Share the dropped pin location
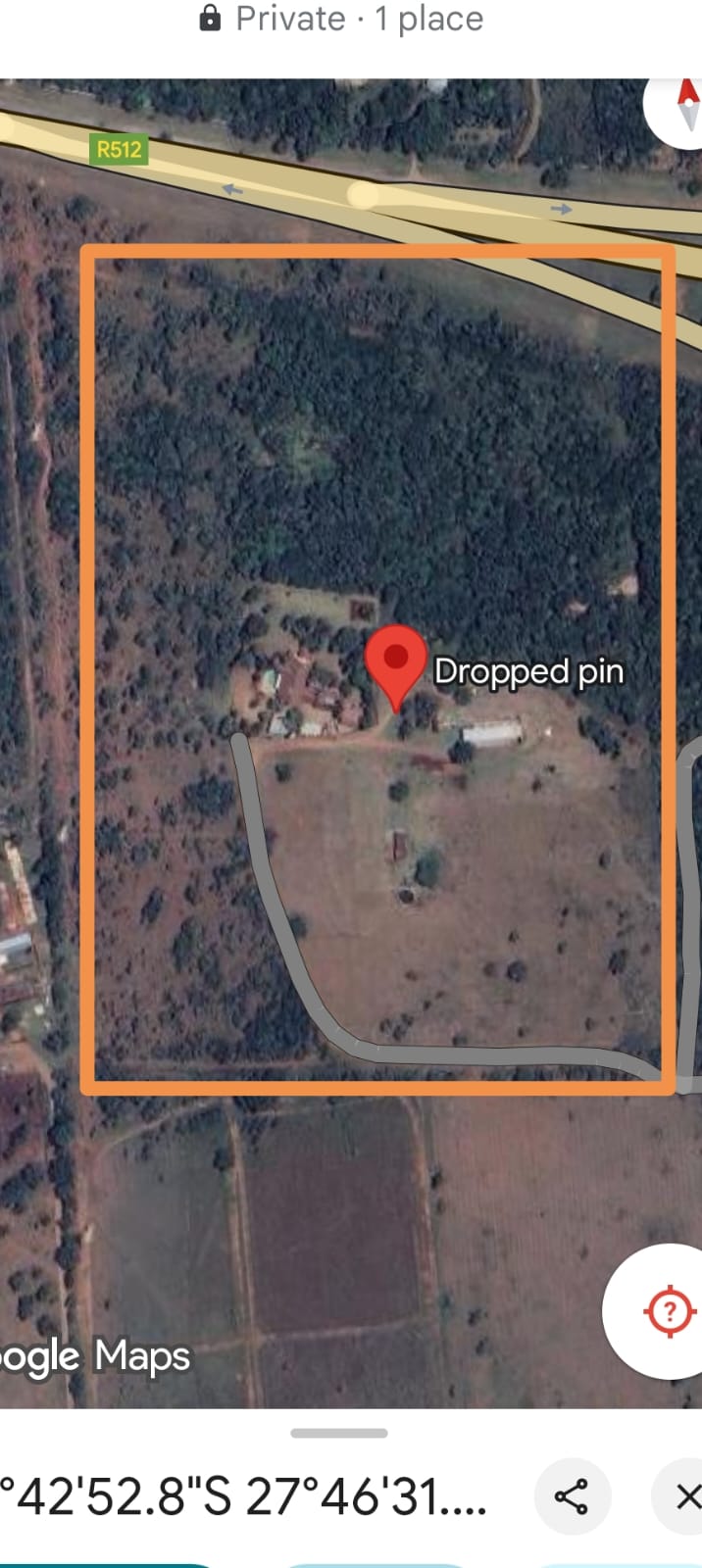The image size is (702, 1568). tap(572, 1496)
